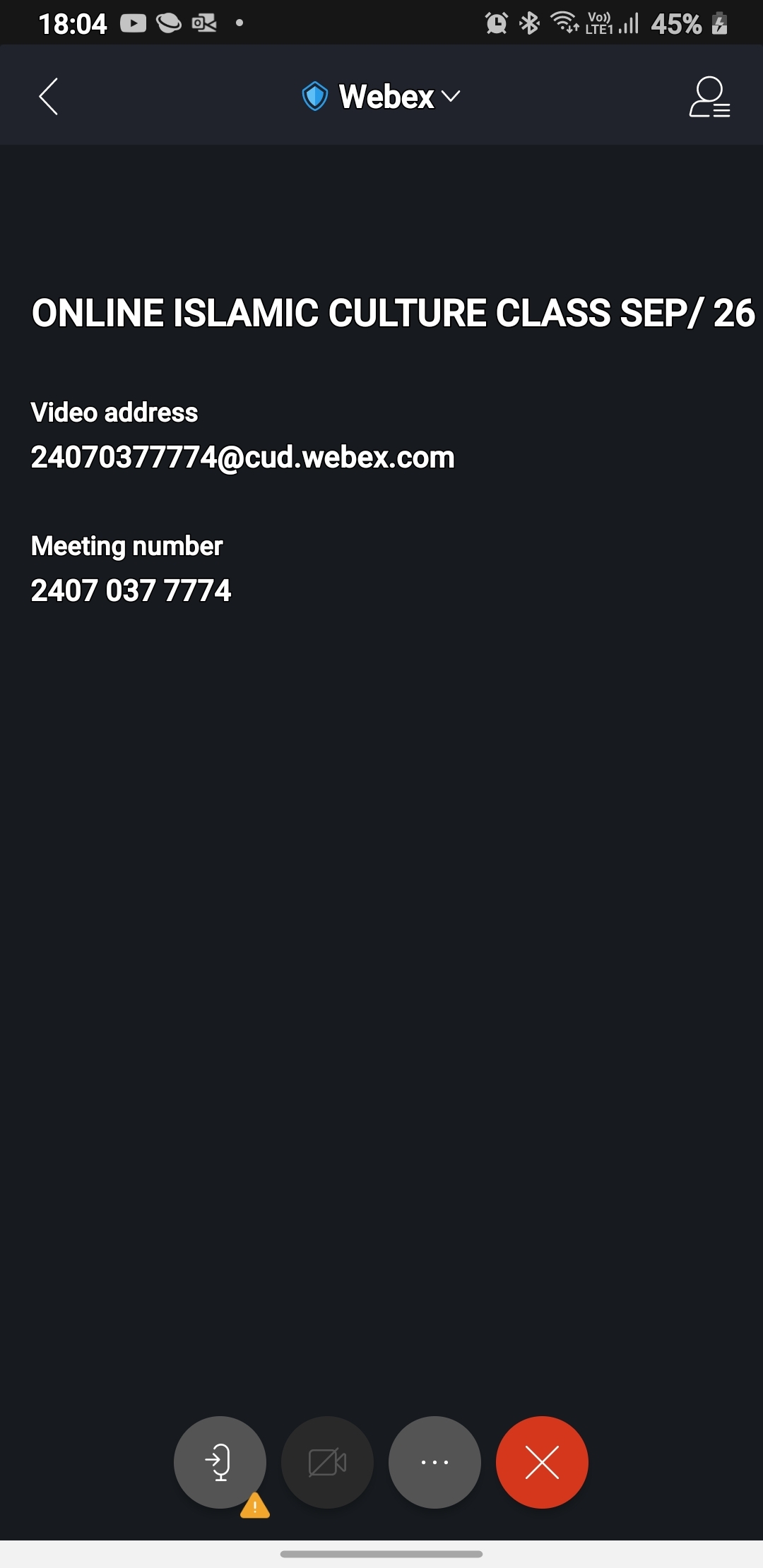
Task: Tap the disabled camera video button
Action: click(327, 1462)
